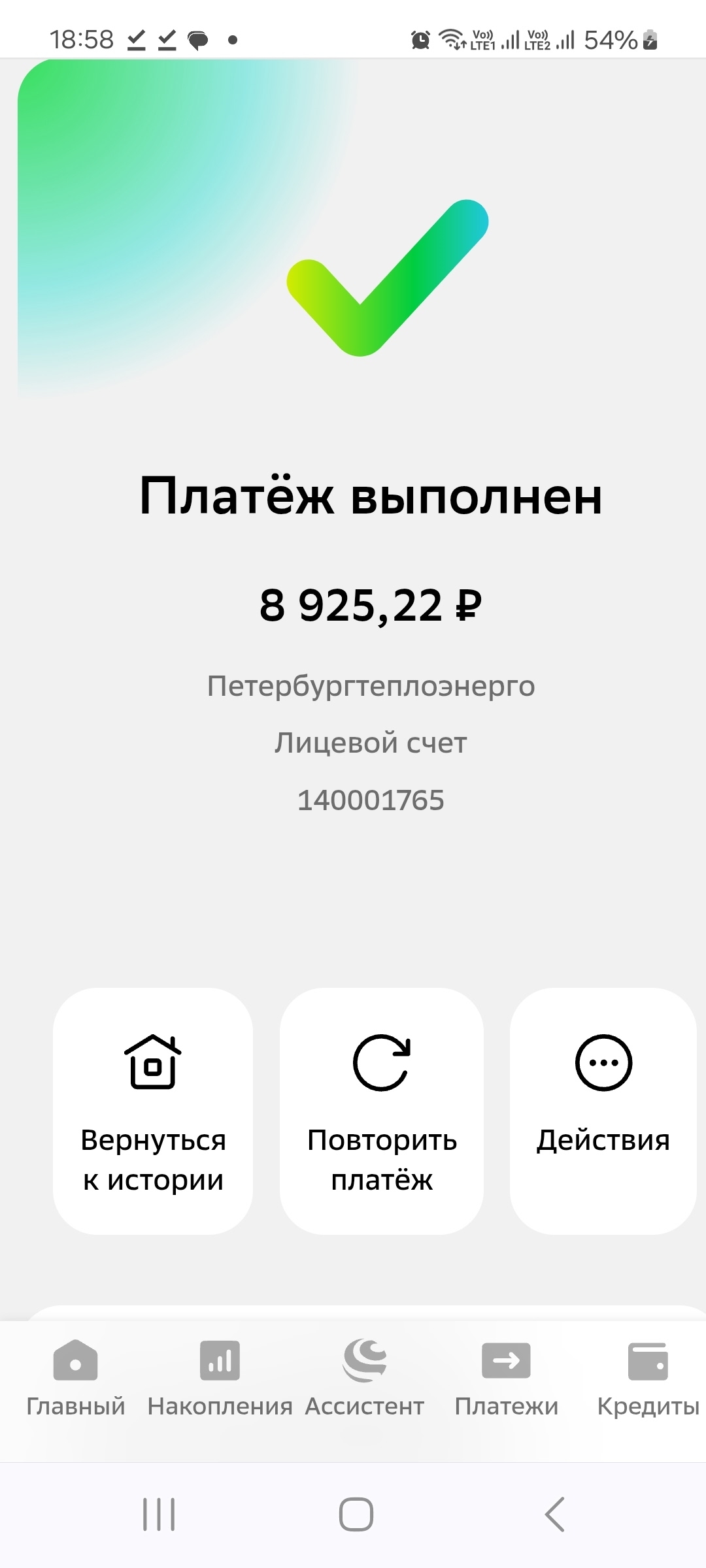
Task: Tap the system home button
Action: click(x=356, y=1514)
